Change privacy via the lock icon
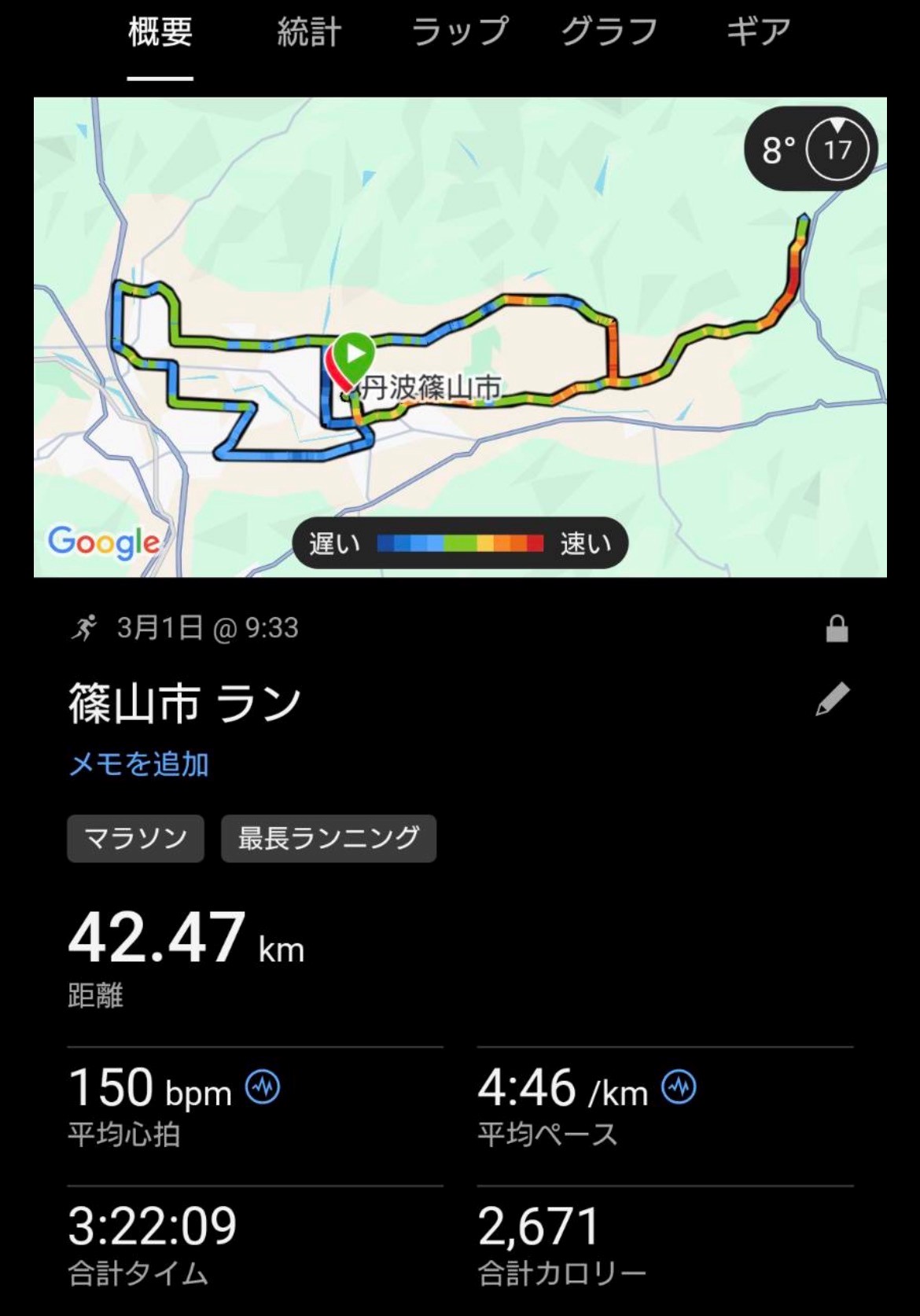The width and height of the screenshot is (920, 1316). pos(837,629)
